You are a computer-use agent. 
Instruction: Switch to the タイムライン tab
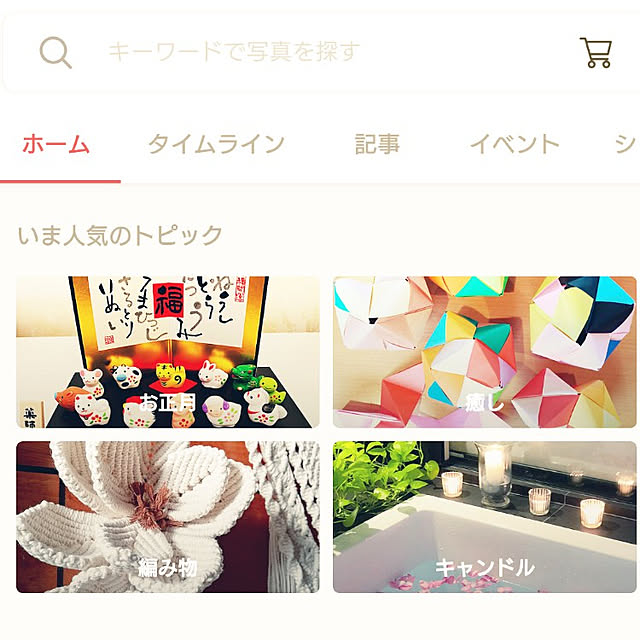click(216, 144)
